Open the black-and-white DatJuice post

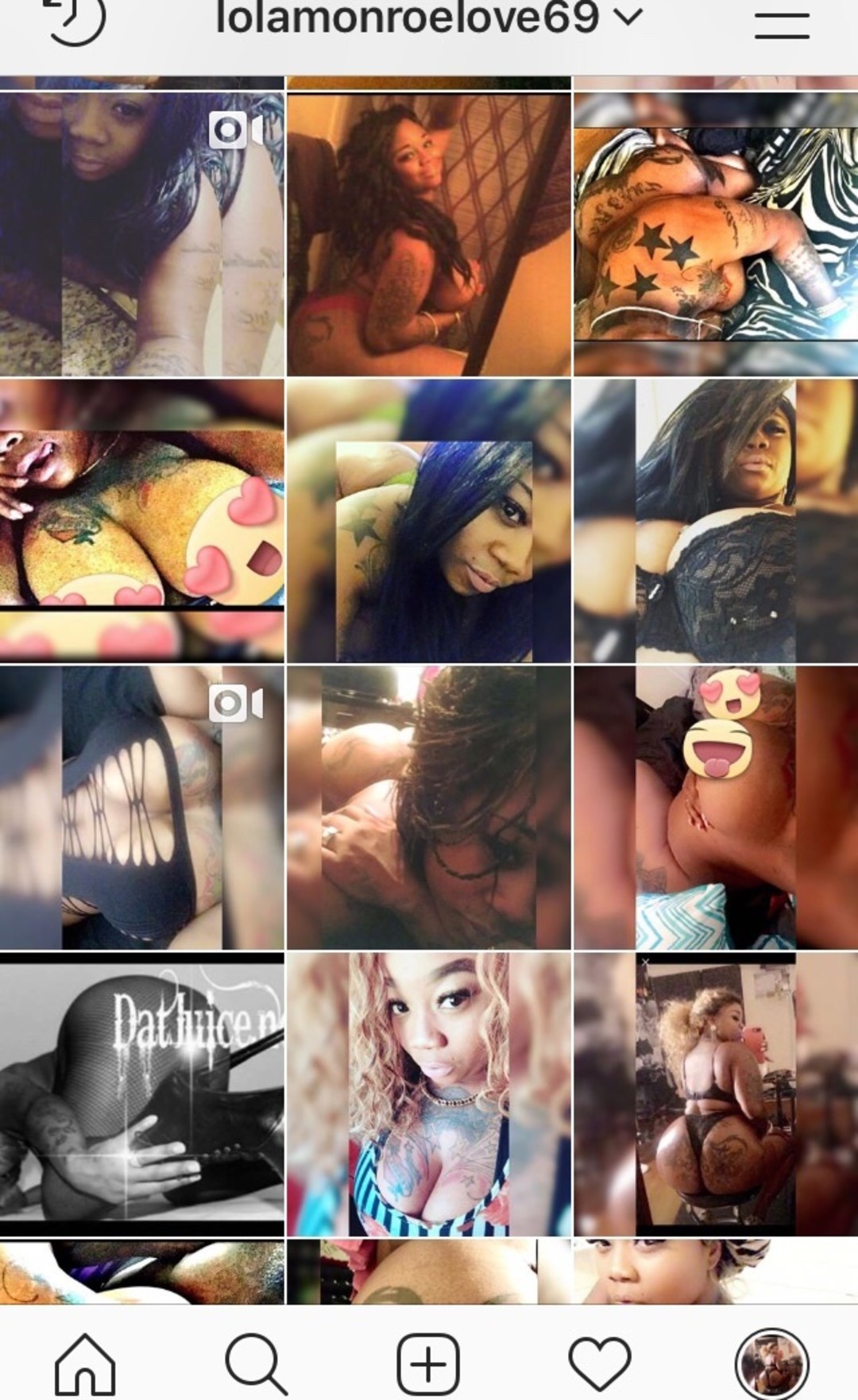141,1094
